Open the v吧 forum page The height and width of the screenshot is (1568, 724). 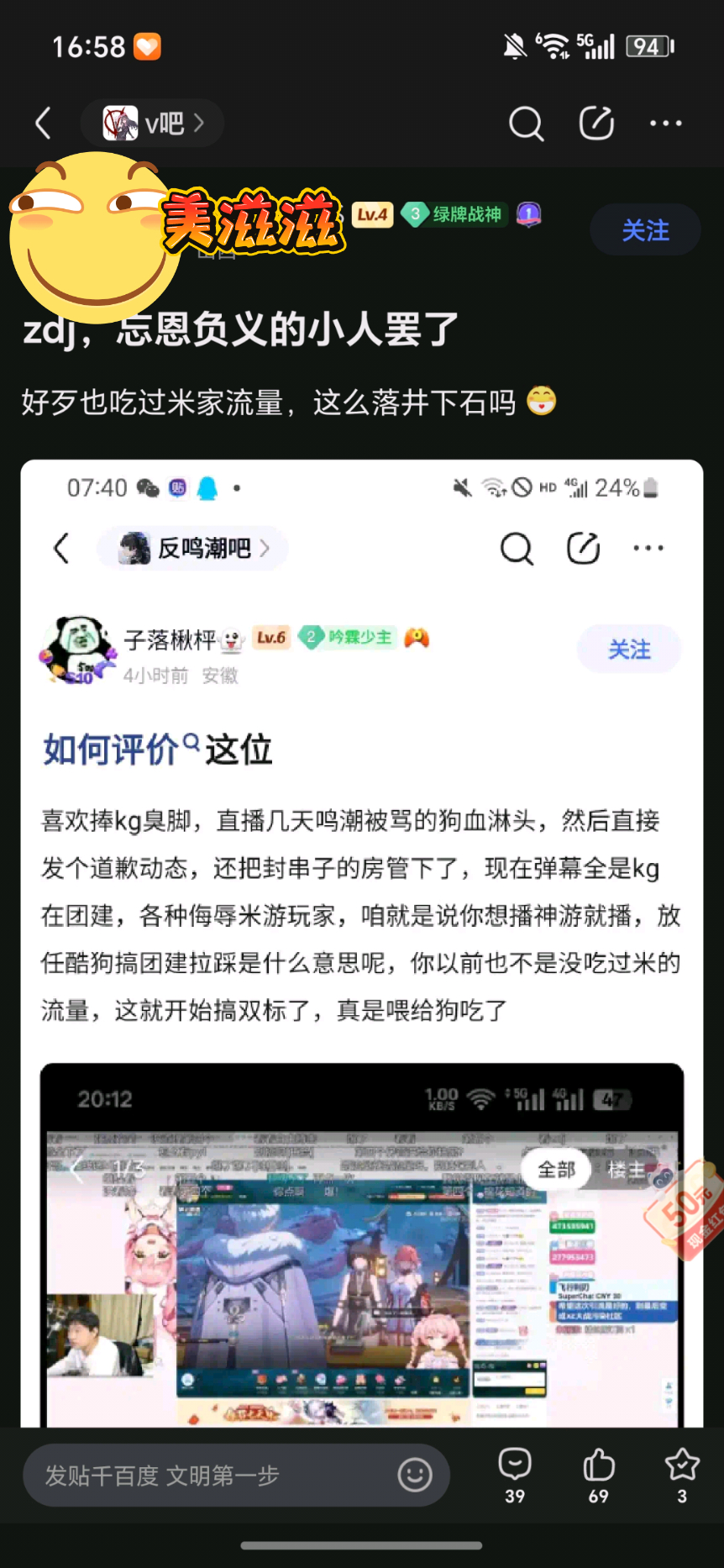pos(153,124)
